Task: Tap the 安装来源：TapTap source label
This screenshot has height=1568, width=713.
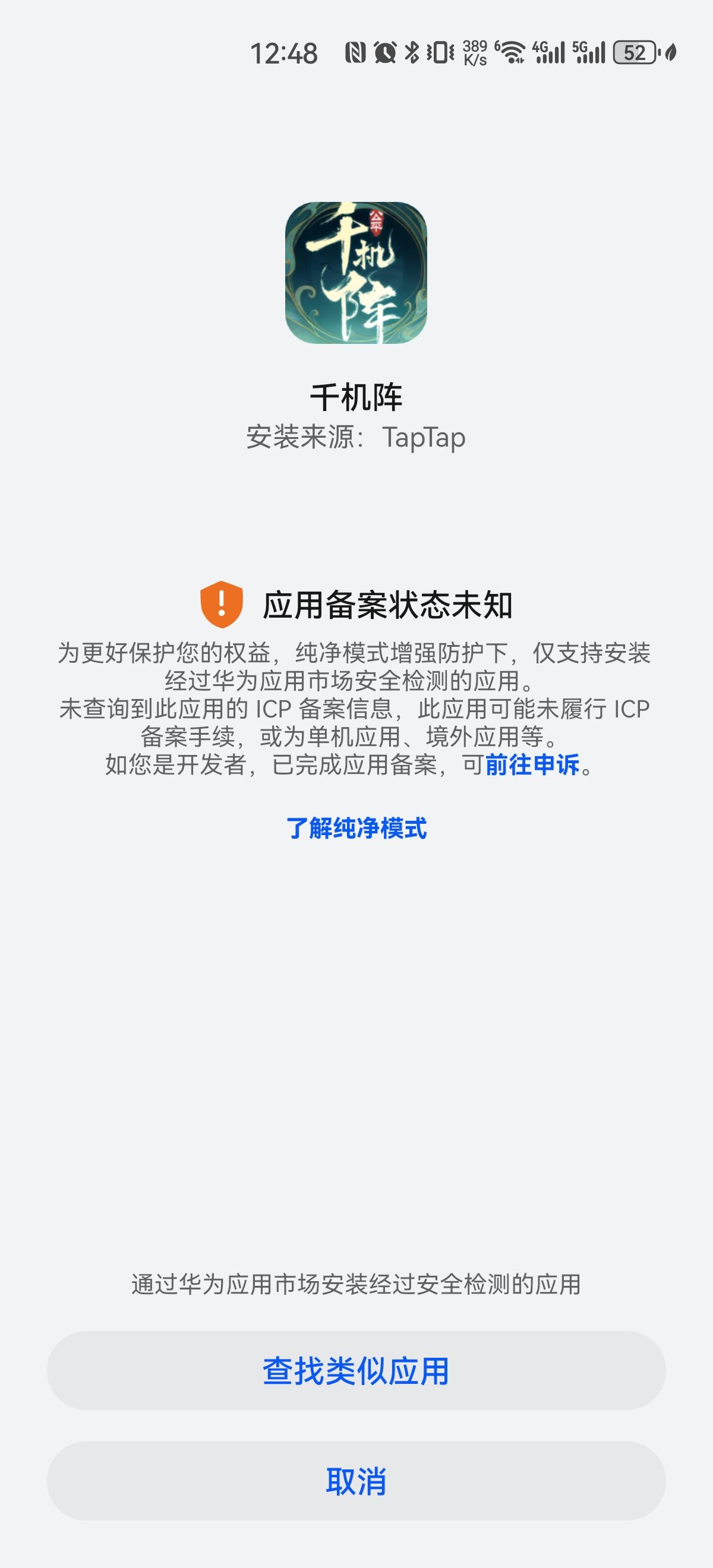Action: tap(356, 436)
